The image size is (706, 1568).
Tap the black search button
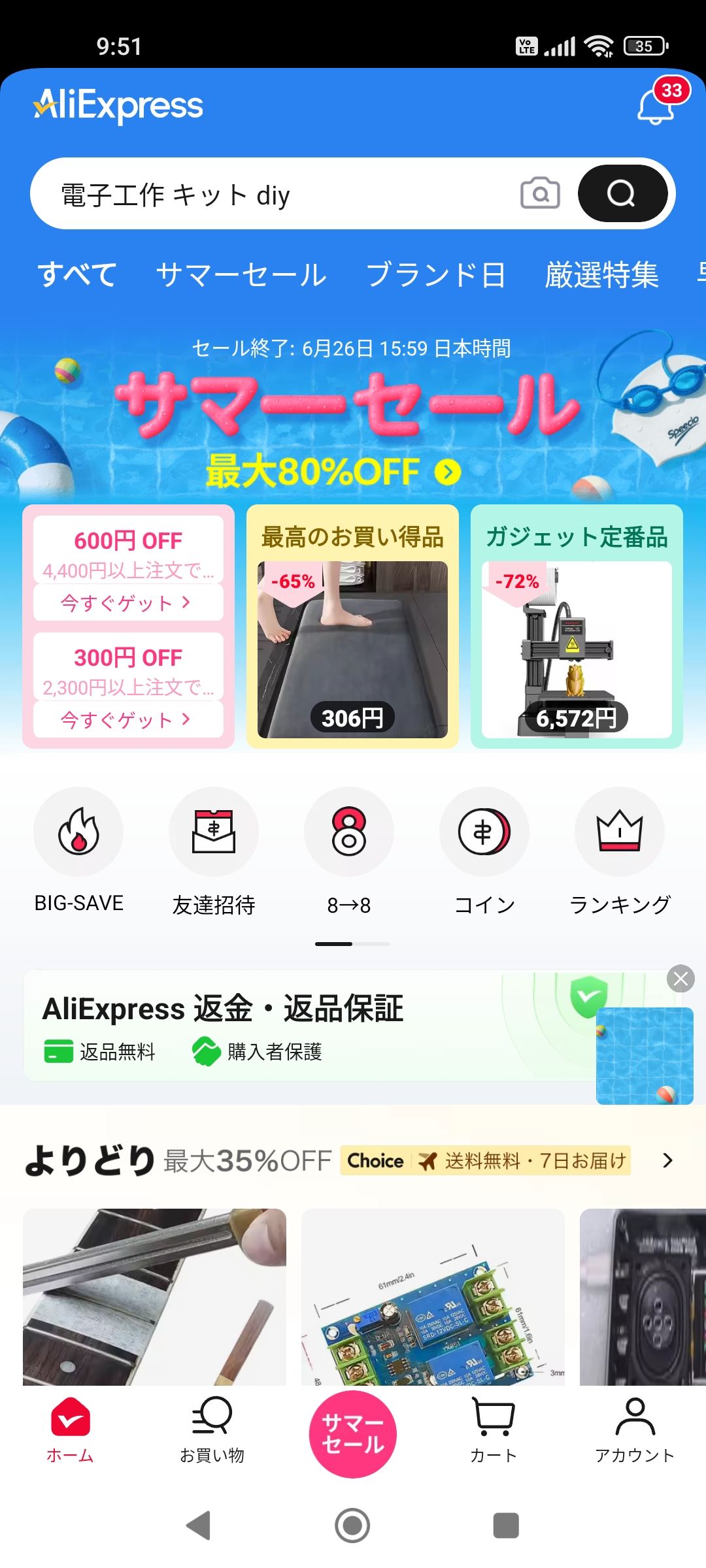[x=622, y=193]
